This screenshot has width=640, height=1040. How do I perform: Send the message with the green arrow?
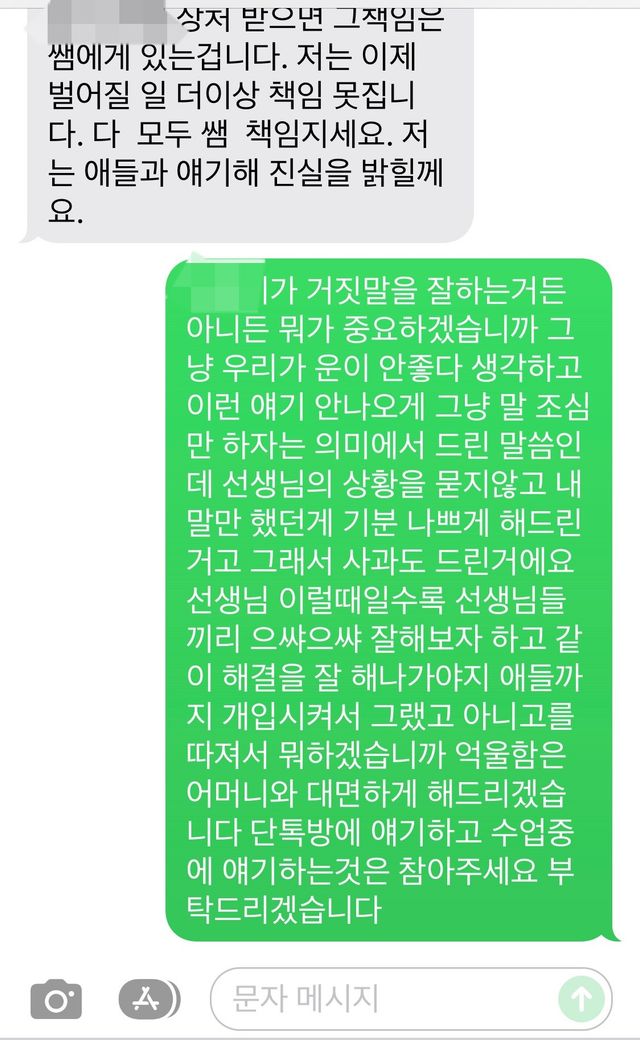pyautogui.click(x=581, y=997)
